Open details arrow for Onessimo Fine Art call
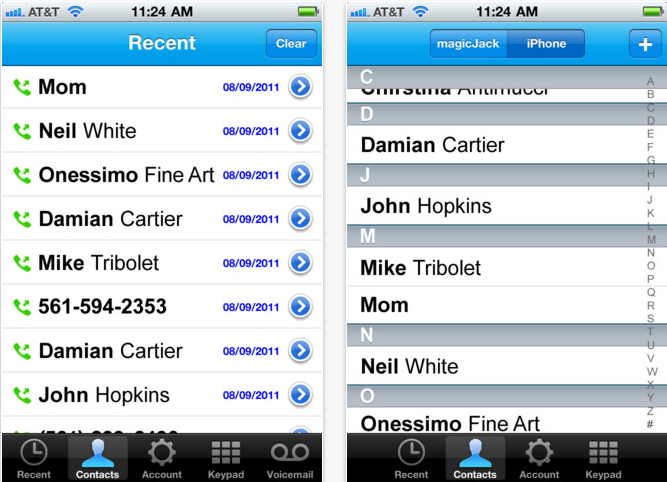Image resolution: width=667 pixels, height=482 pixels. click(x=300, y=175)
